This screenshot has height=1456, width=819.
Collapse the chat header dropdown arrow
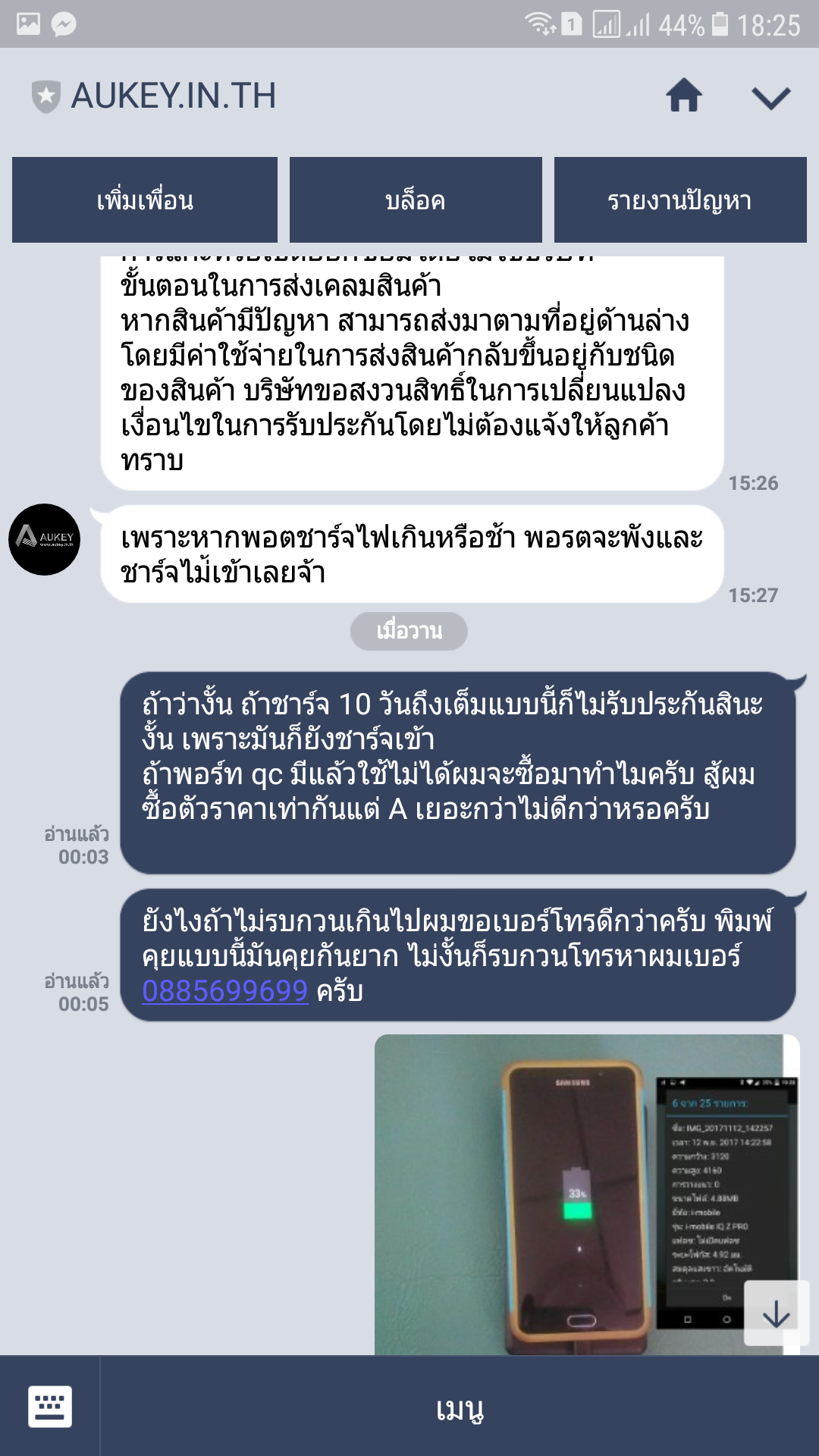click(770, 97)
